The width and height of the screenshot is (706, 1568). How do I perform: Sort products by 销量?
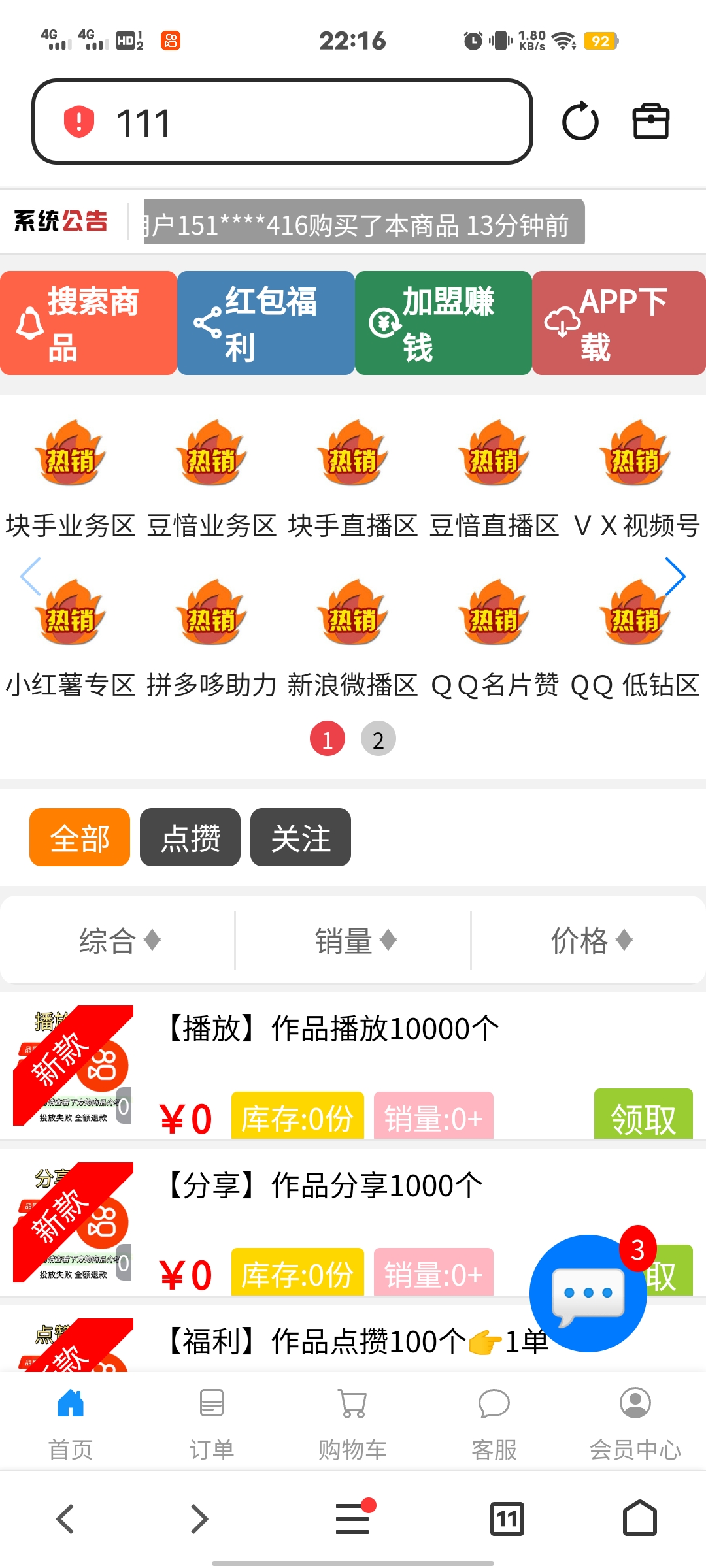[x=354, y=941]
